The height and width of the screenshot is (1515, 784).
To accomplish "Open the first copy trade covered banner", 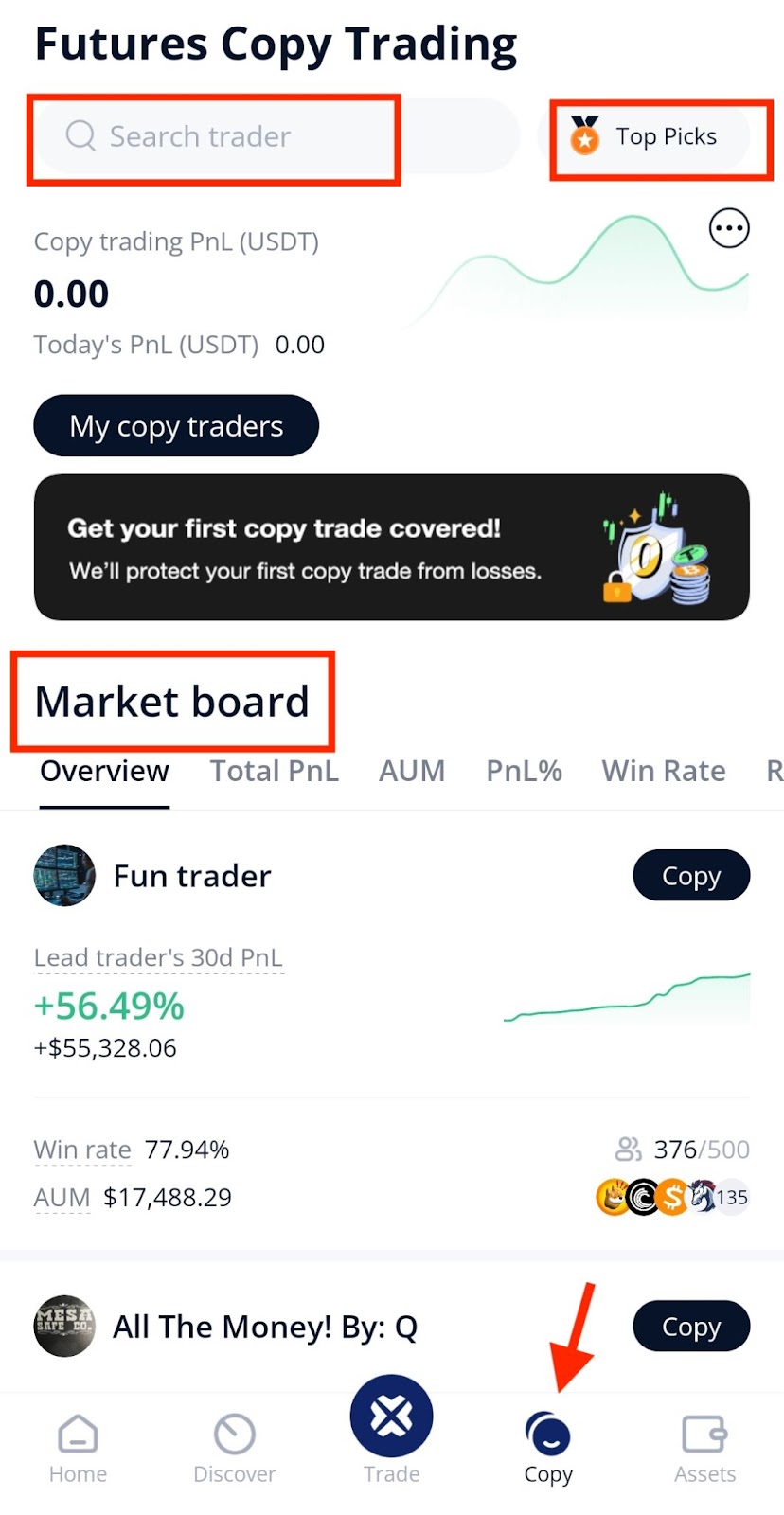I will coord(391,547).
